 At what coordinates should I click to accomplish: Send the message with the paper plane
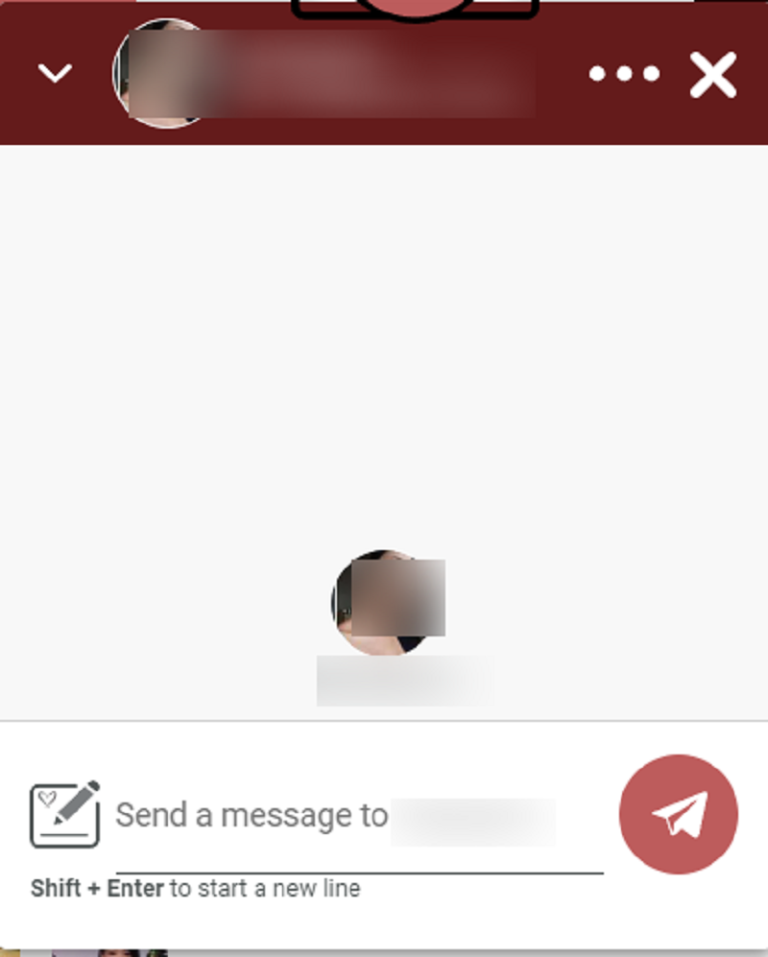pyautogui.click(x=678, y=814)
